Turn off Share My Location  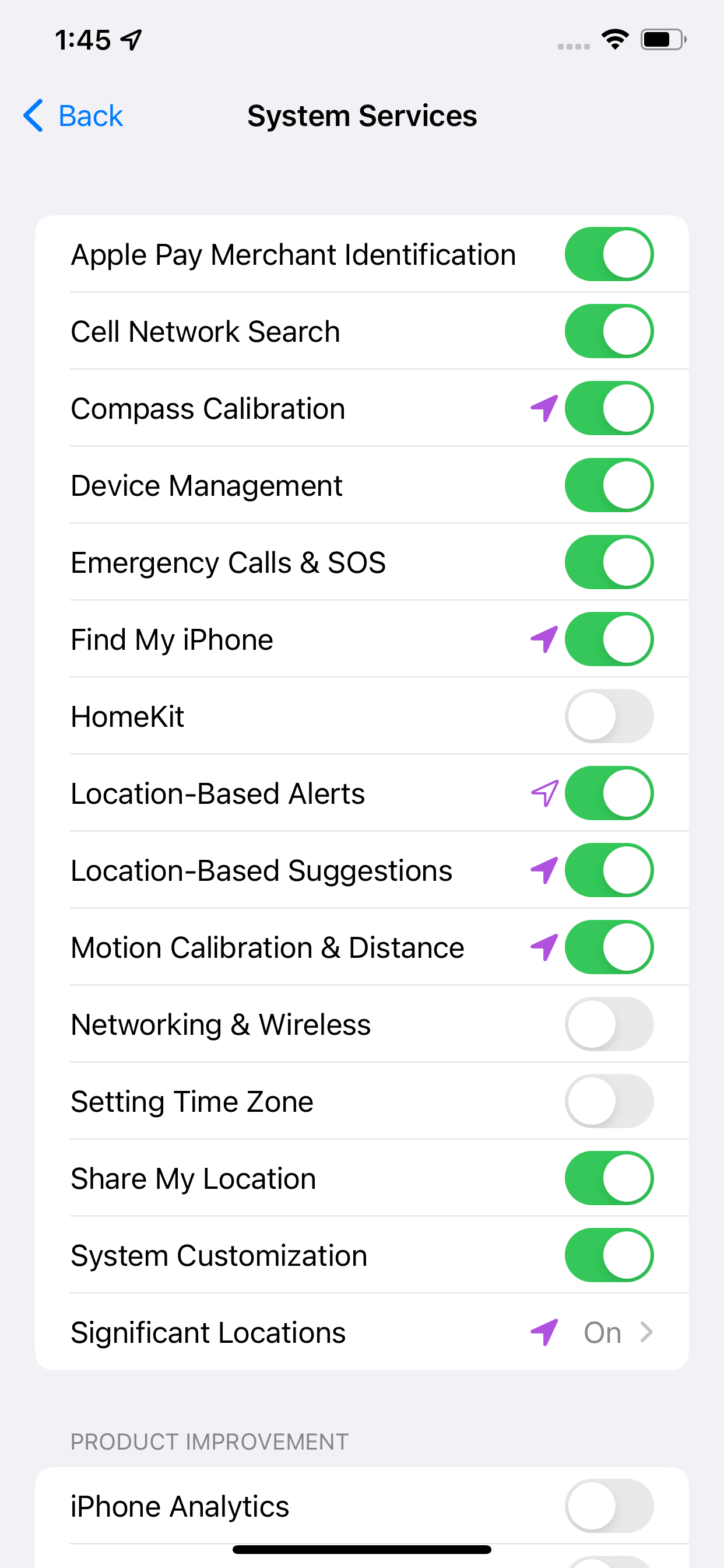(609, 1178)
